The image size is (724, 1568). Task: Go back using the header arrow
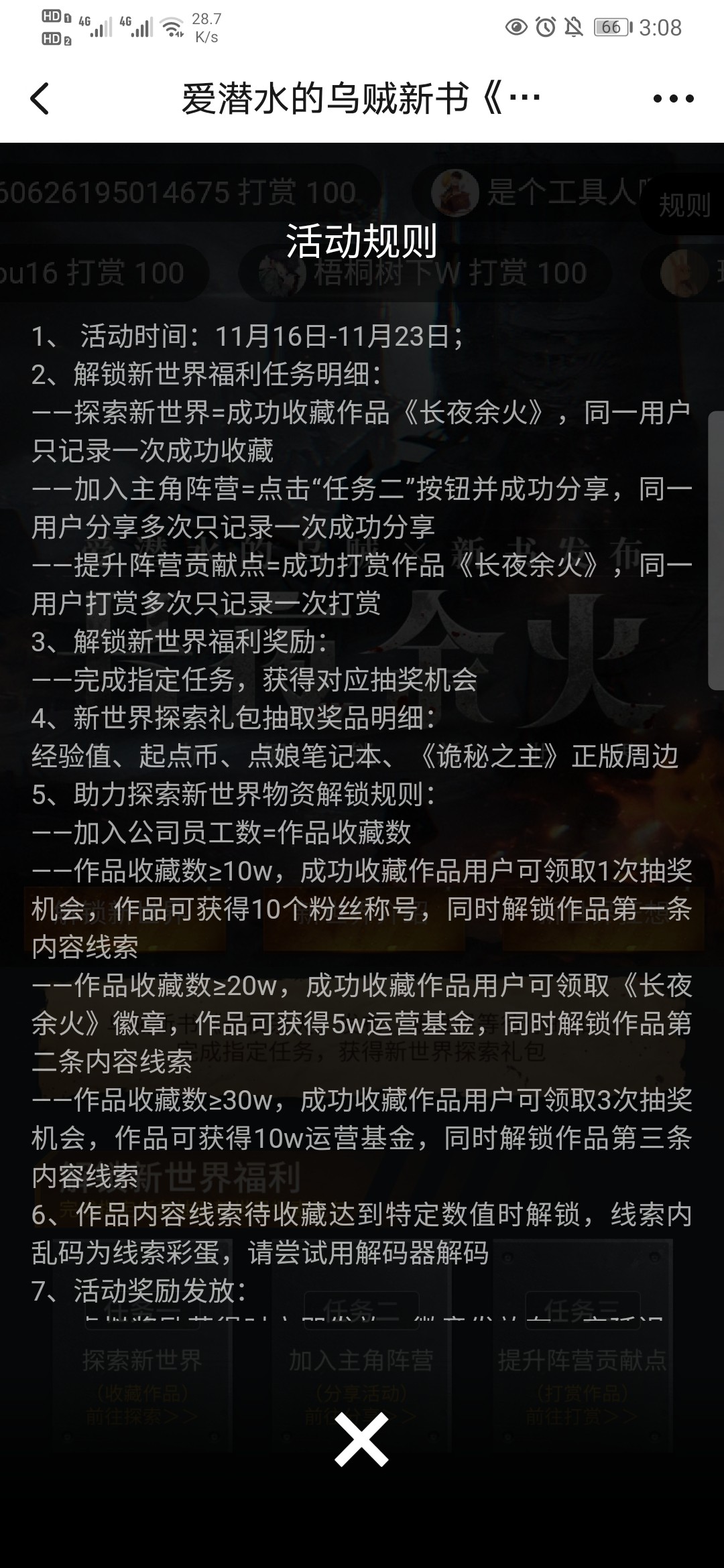[40, 99]
